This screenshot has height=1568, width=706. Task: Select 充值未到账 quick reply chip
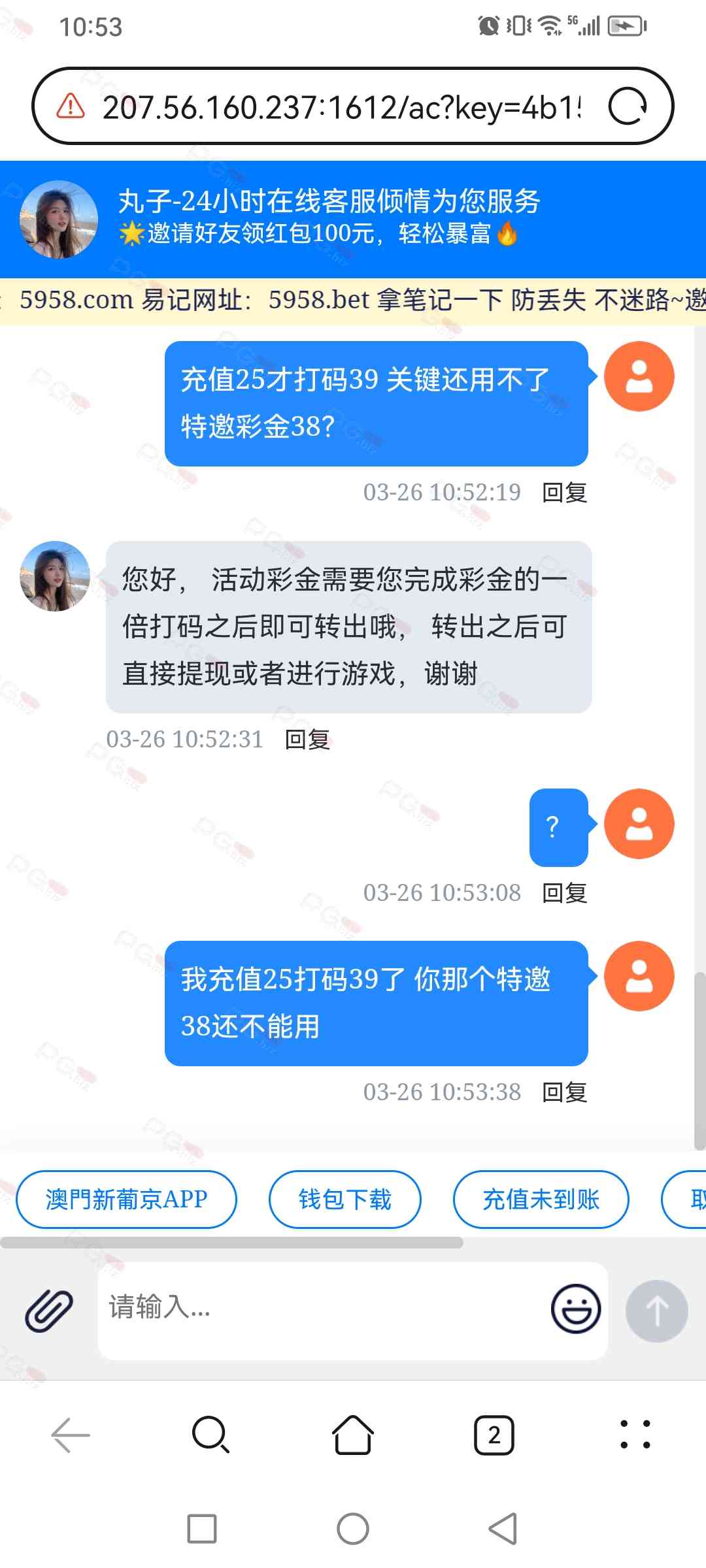tap(541, 1200)
